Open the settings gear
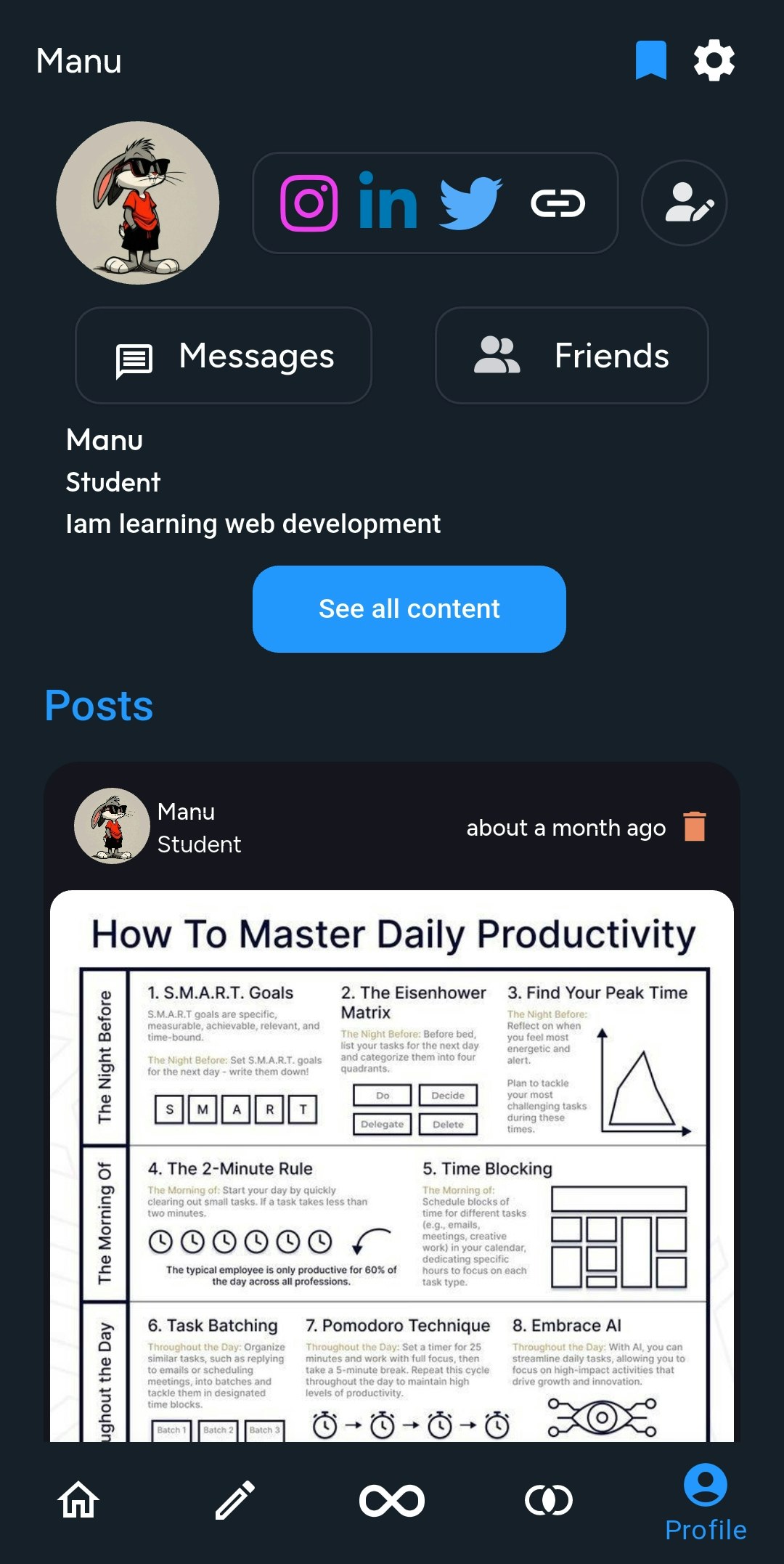 click(714, 60)
